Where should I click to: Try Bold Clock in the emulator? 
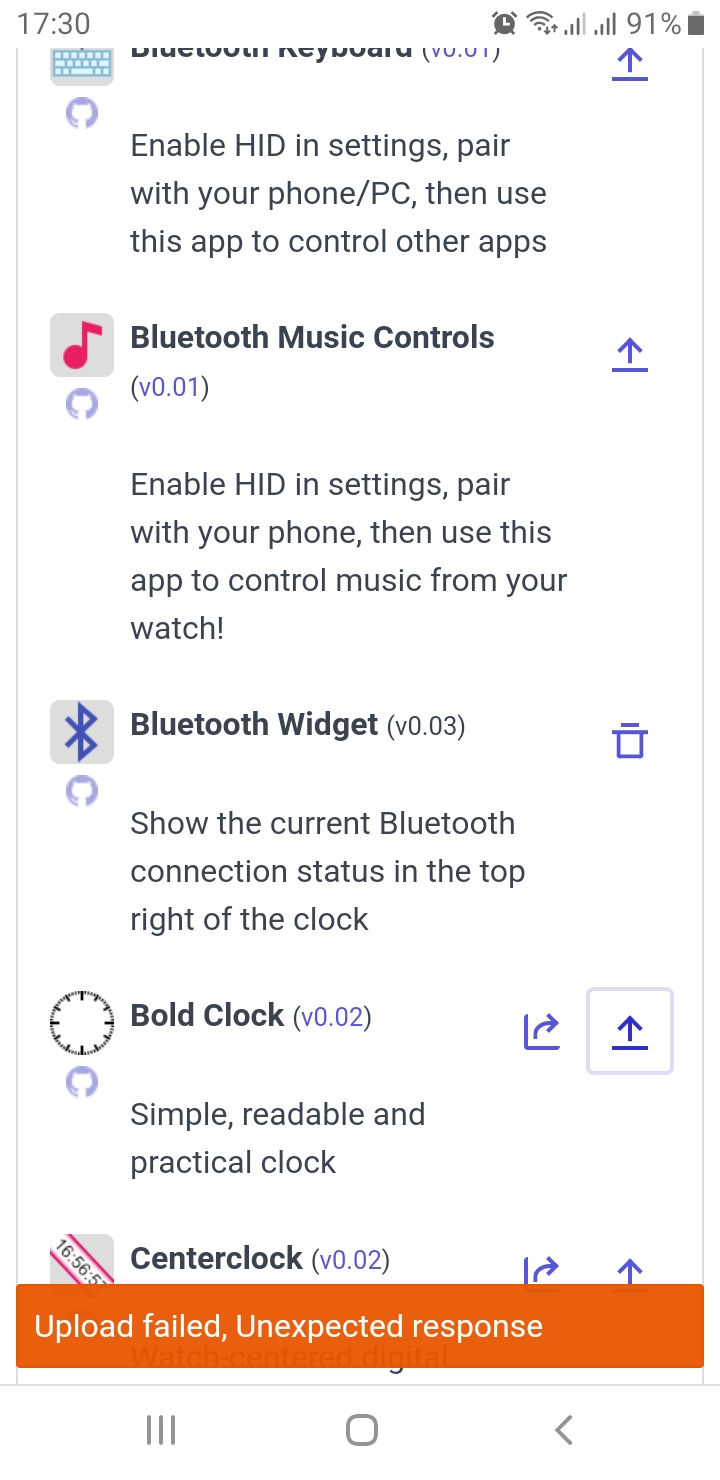[x=542, y=1031]
